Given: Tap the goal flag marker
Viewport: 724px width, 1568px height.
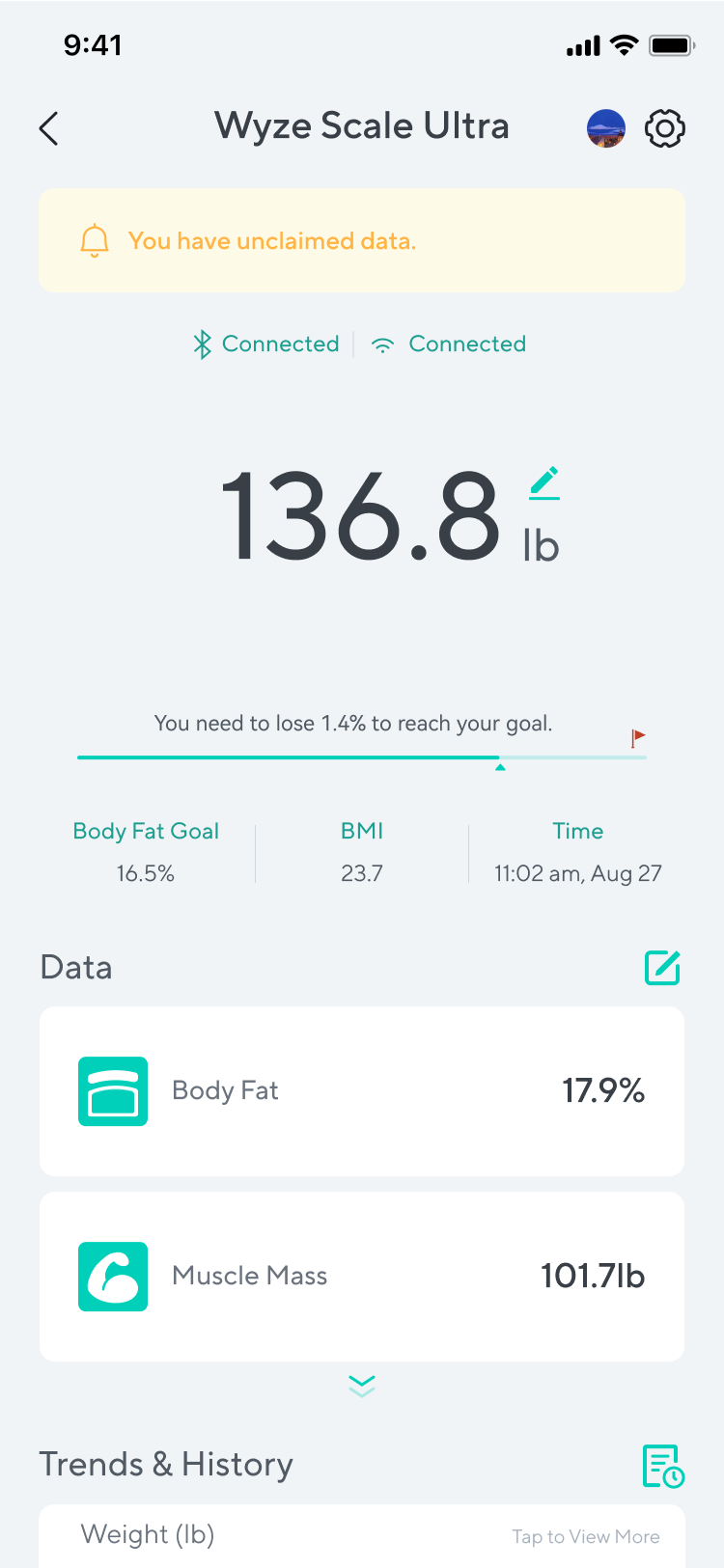Looking at the screenshot, I should (638, 738).
